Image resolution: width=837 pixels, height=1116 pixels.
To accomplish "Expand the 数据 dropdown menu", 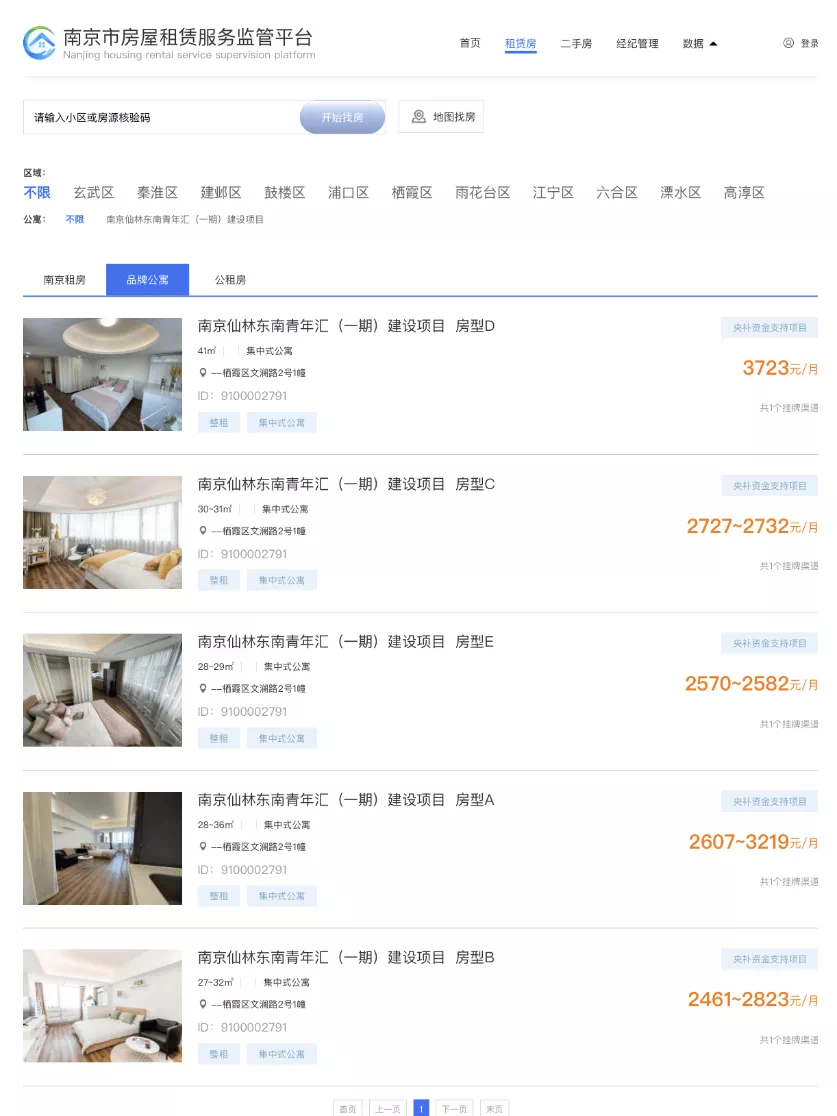I will tap(700, 43).
